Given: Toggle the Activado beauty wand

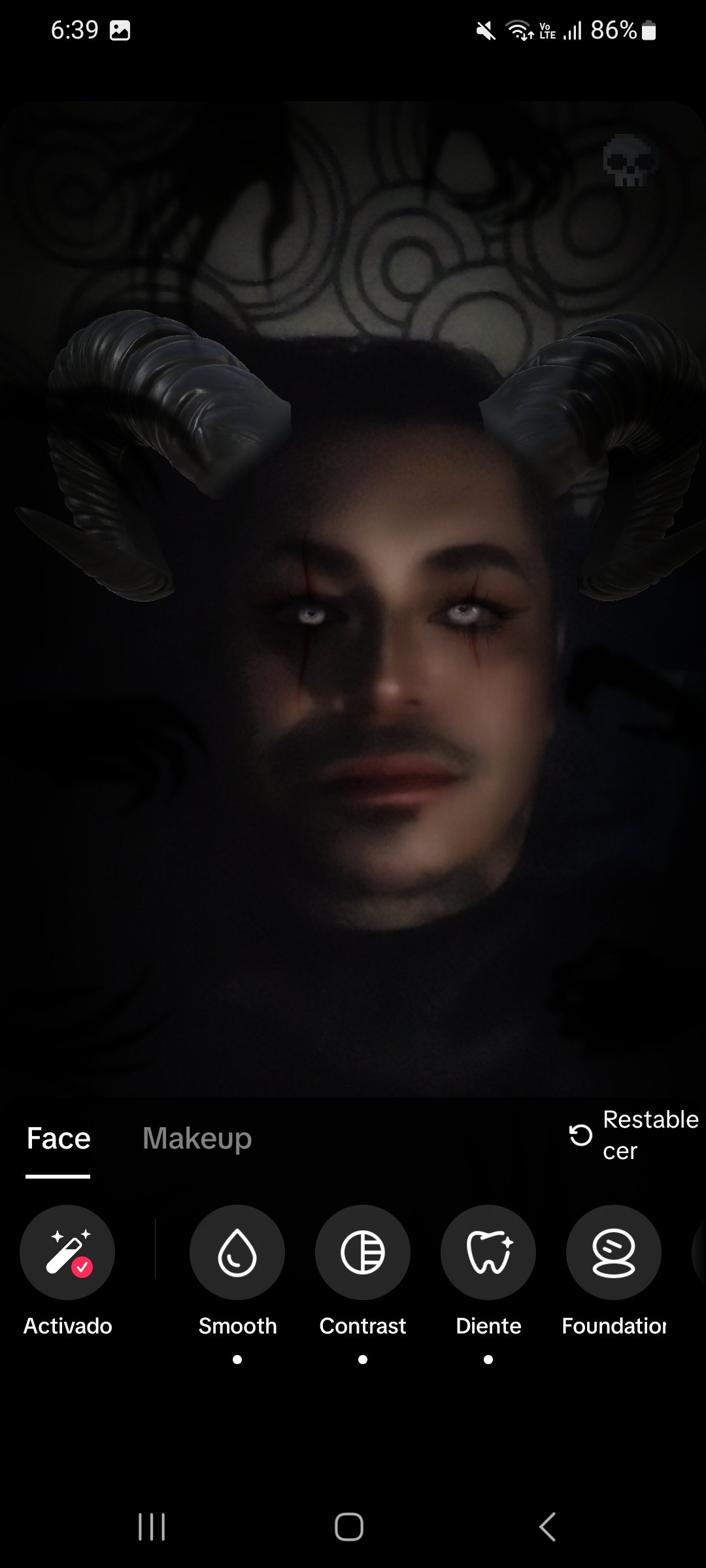Looking at the screenshot, I should click(67, 1252).
